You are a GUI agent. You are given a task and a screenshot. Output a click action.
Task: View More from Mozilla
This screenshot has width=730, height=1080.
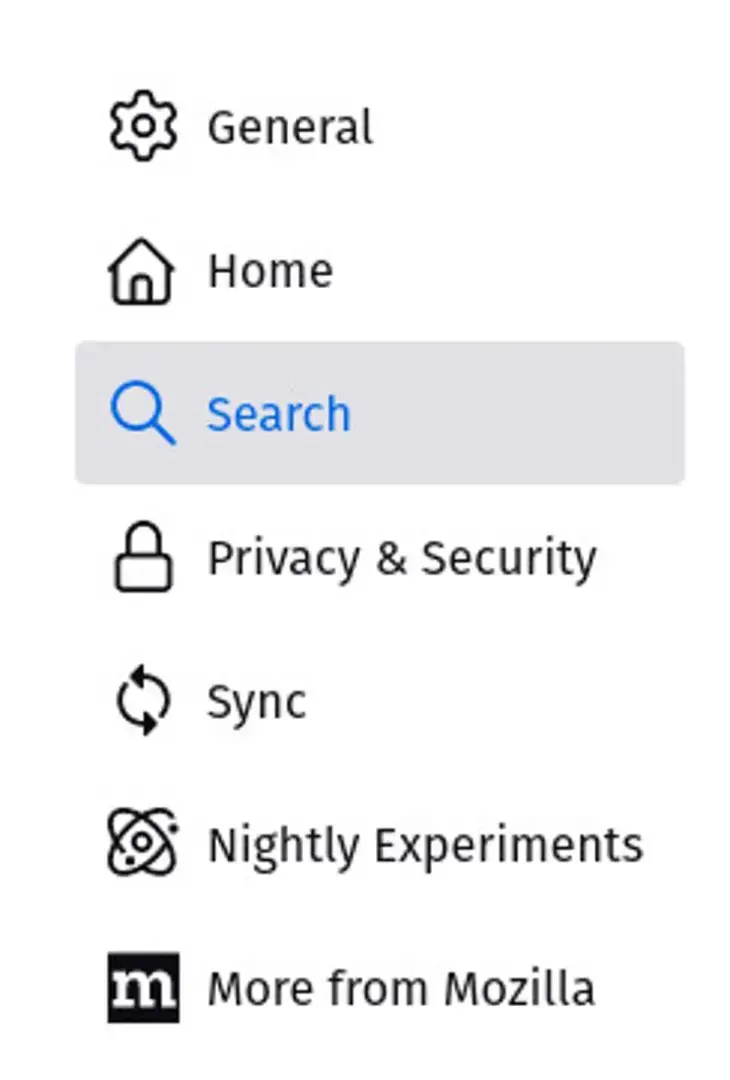click(x=400, y=988)
